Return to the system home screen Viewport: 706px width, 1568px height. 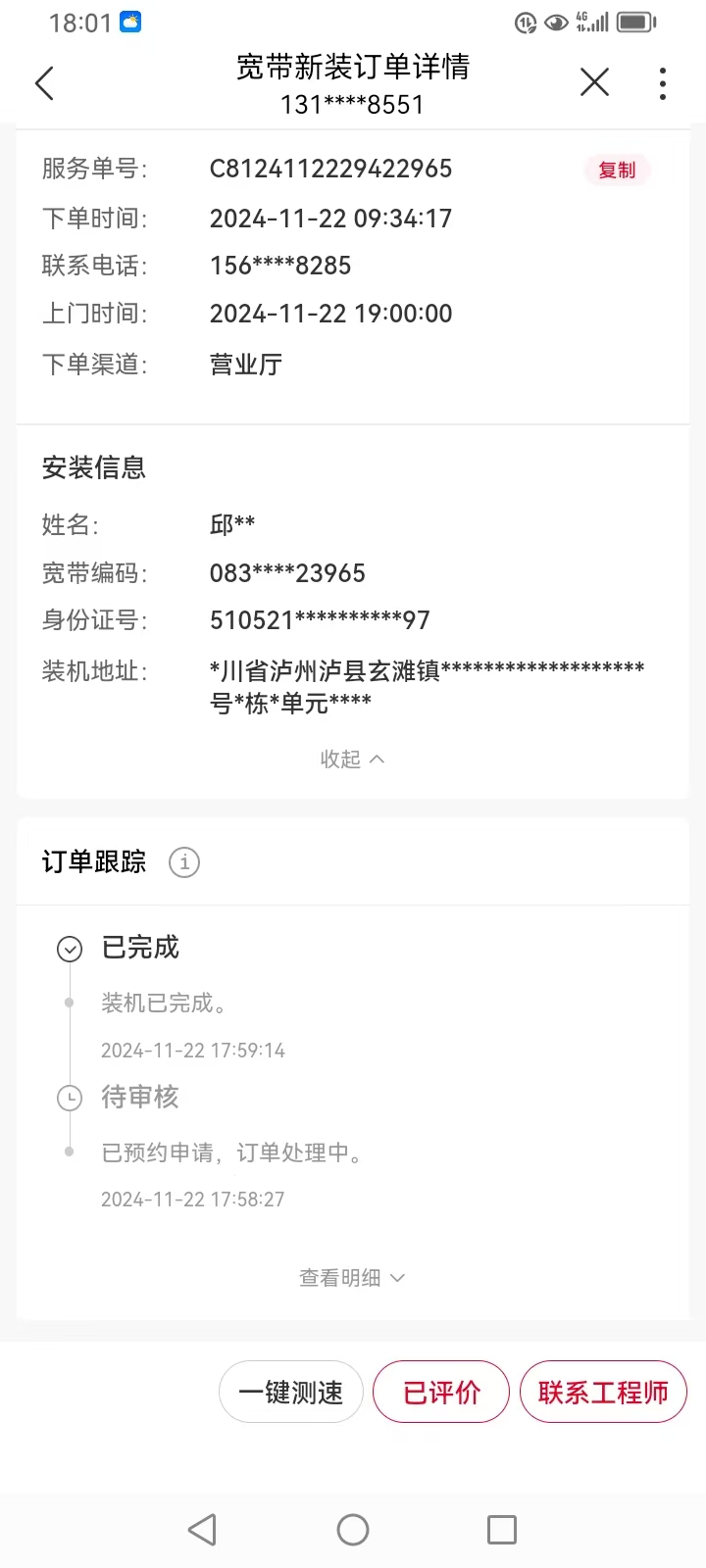(x=353, y=1530)
